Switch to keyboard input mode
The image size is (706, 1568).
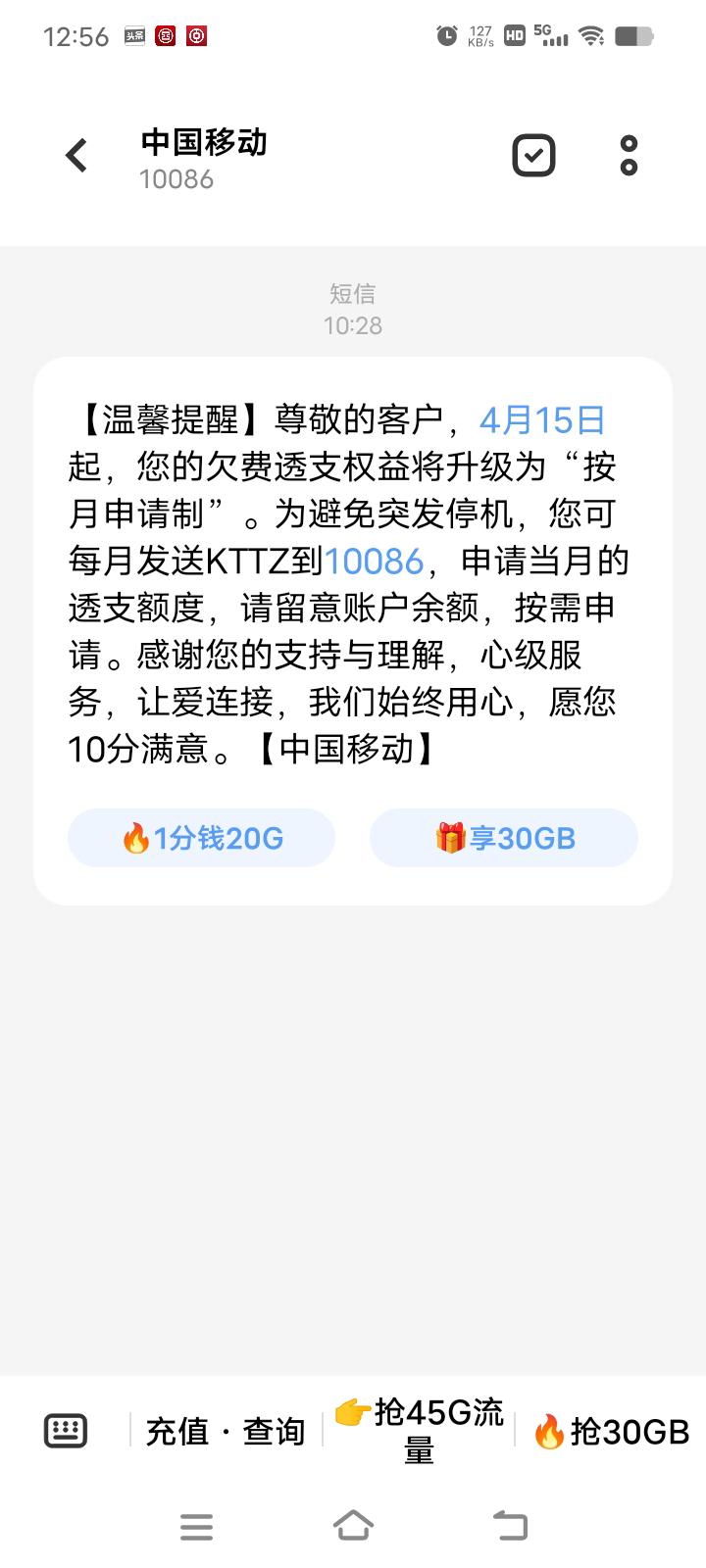pyautogui.click(x=66, y=1431)
